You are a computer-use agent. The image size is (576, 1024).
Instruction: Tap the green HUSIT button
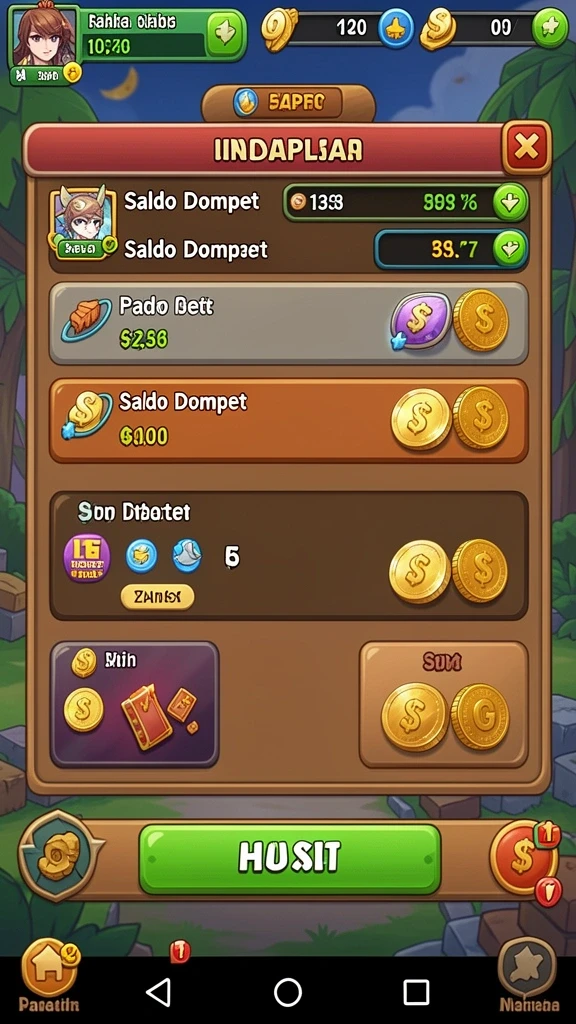point(290,858)
